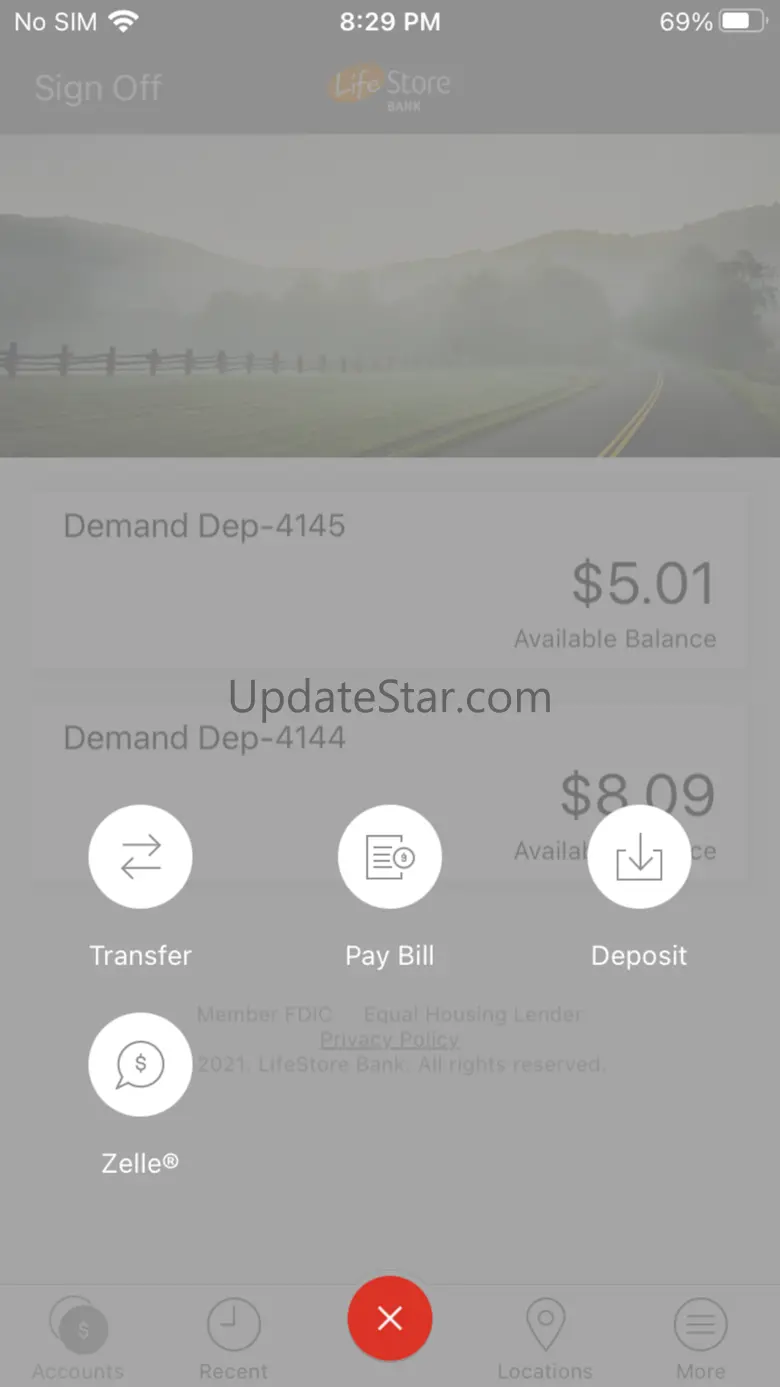780x1387 pixels.
Task: Select the Pay Bill action
Action: 390,857
